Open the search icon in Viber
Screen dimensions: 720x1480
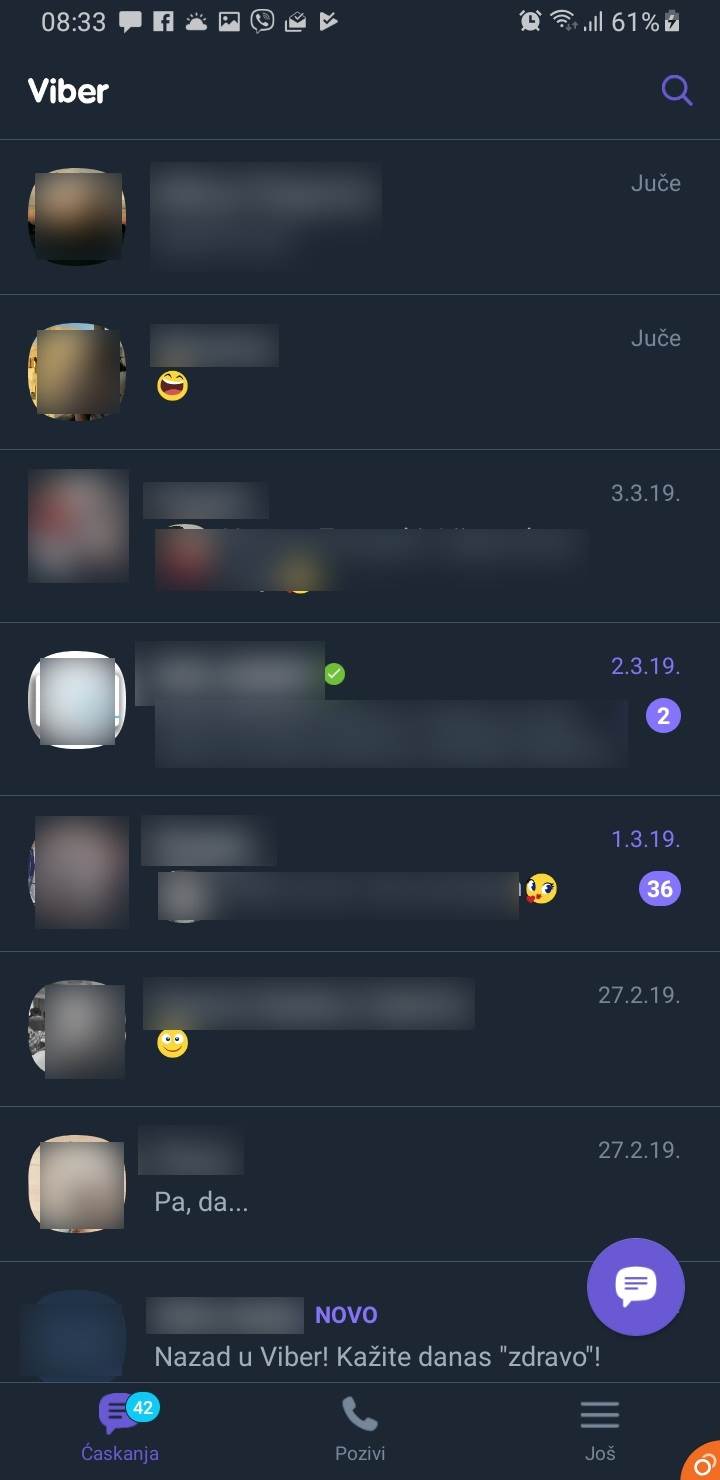tap(677, 91)
